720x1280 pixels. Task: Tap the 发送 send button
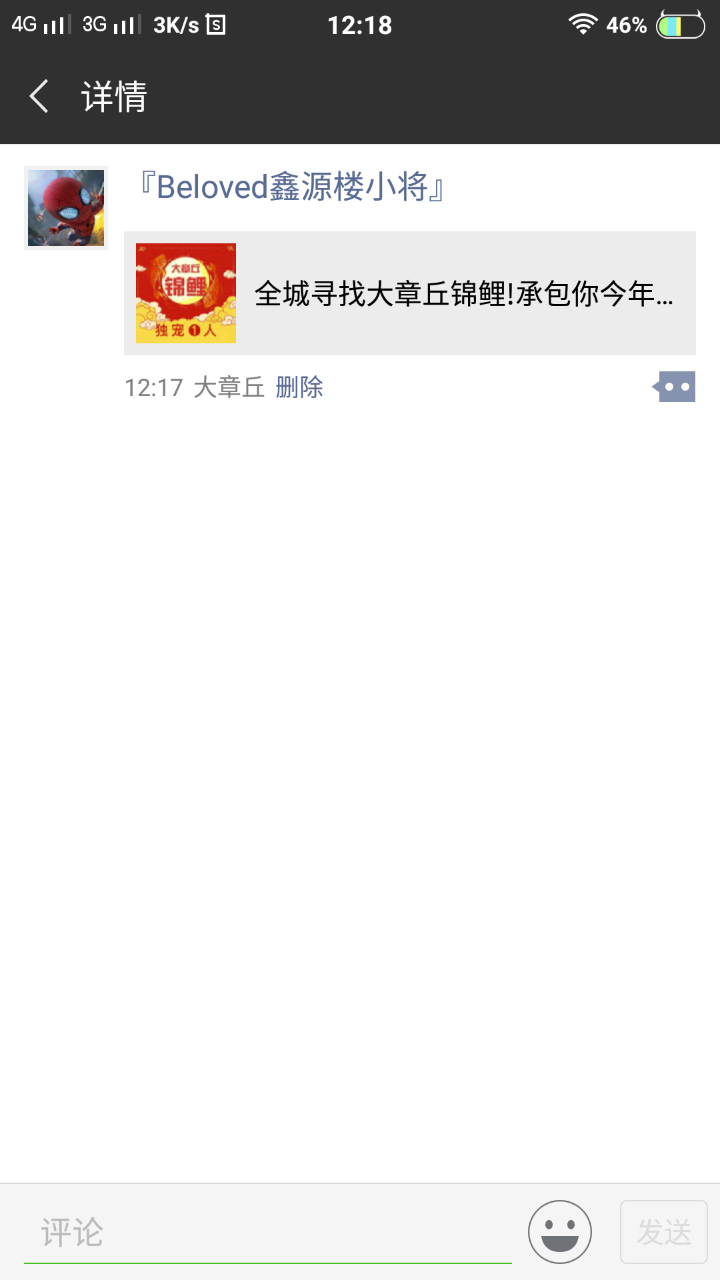(664, 1232)
